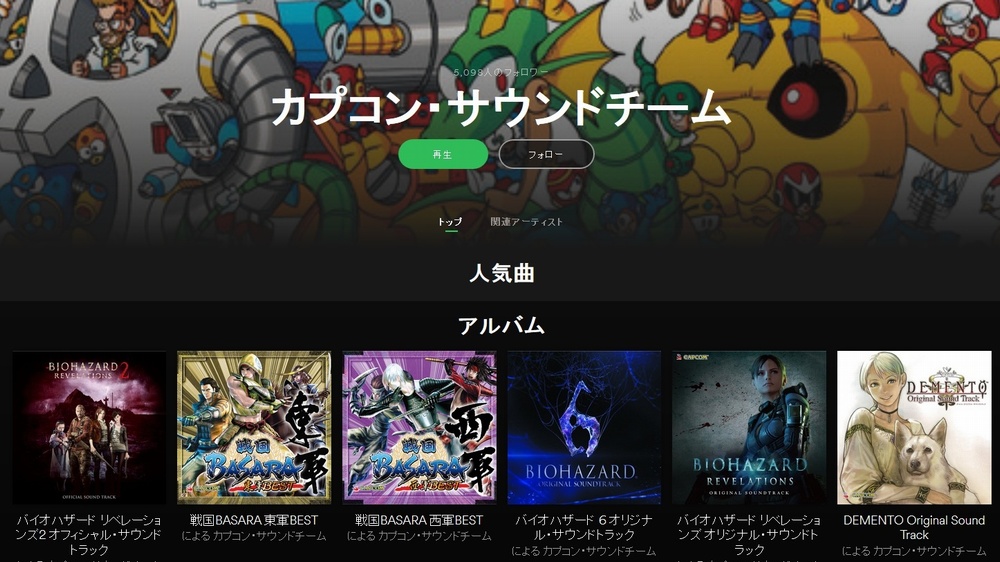The height and width of the screenshot is (562, 1000).
Task: Tap the green 再生 play button
Action: tap(443, 154)
